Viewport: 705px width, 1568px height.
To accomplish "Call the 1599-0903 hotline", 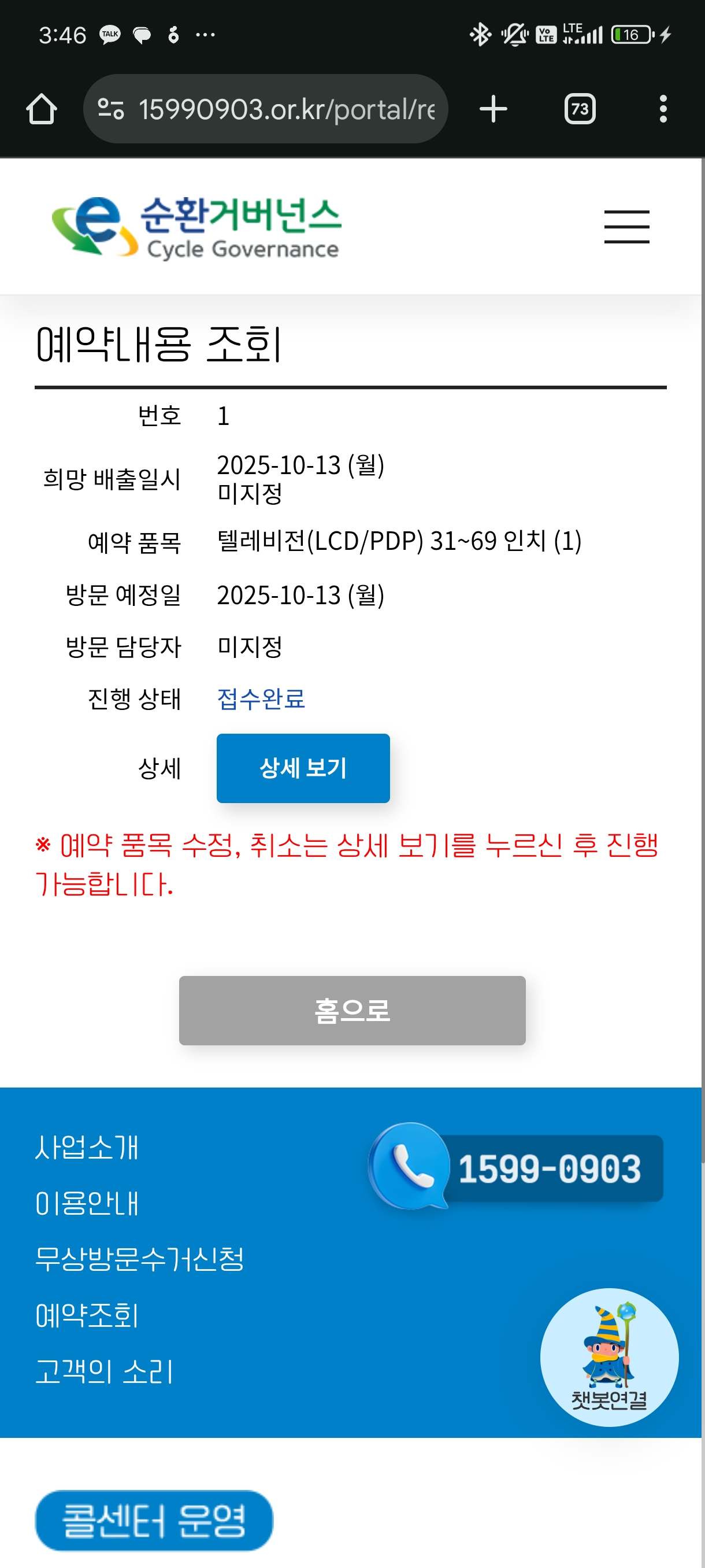I will click(x=516, y=1167).
